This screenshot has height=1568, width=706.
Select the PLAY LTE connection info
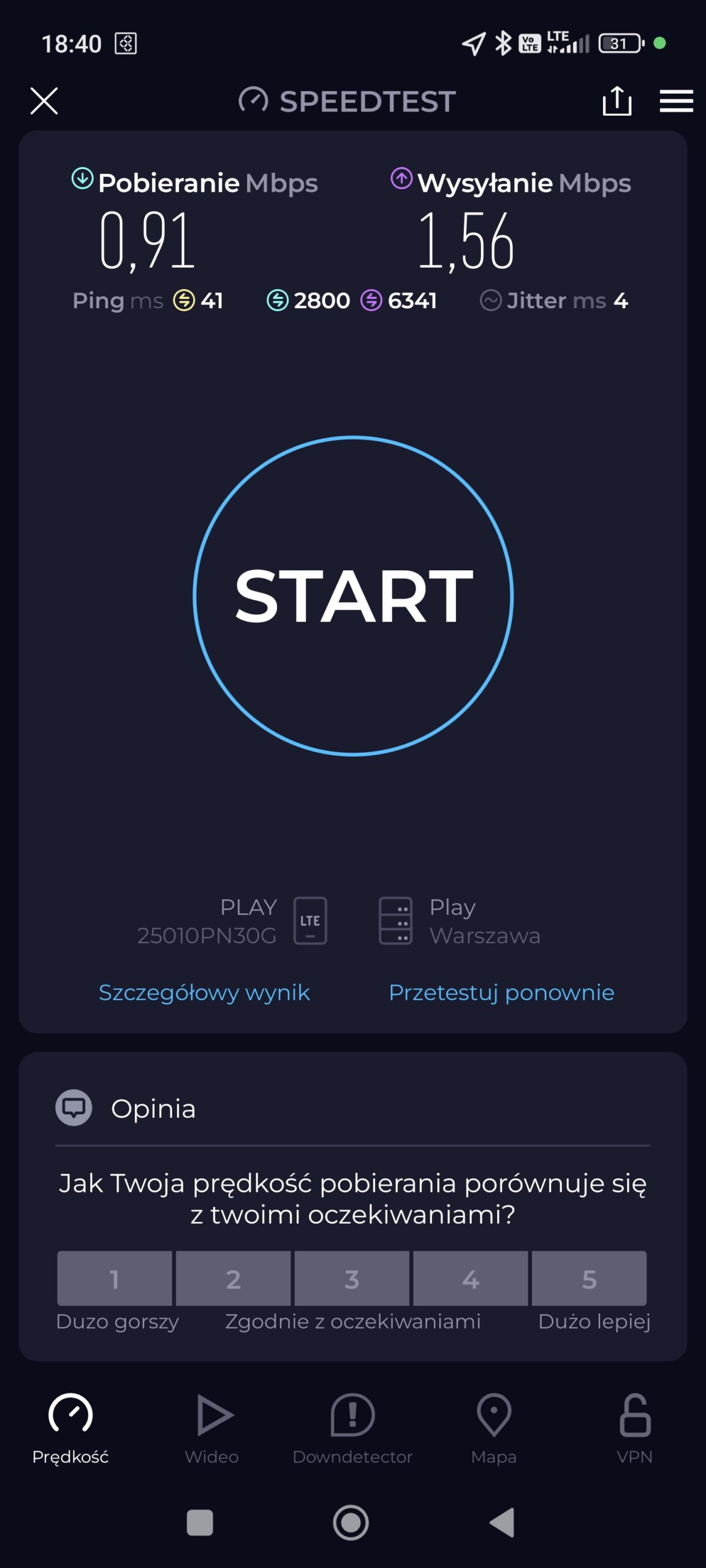pos(233,921)
